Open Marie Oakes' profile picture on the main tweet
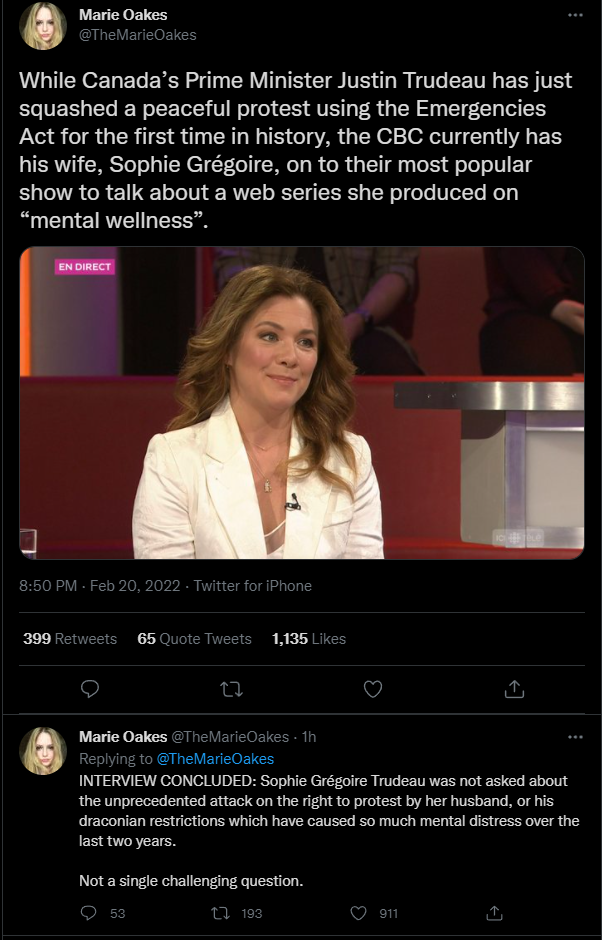This screenshot has width=602, height=940. pos(43,25)
